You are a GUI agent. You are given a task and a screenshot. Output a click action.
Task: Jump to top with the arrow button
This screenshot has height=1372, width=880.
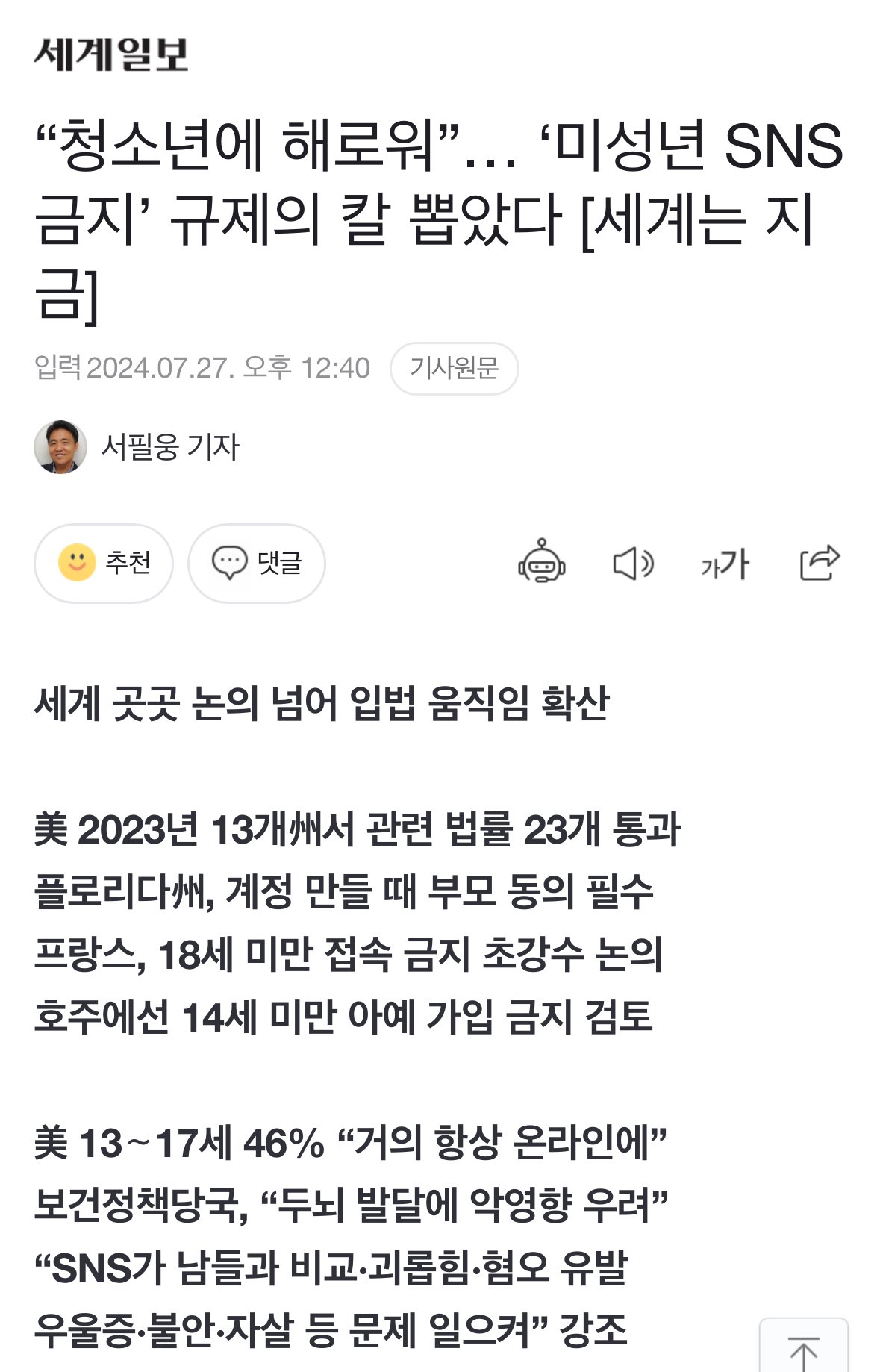[x=803, y=1350]
